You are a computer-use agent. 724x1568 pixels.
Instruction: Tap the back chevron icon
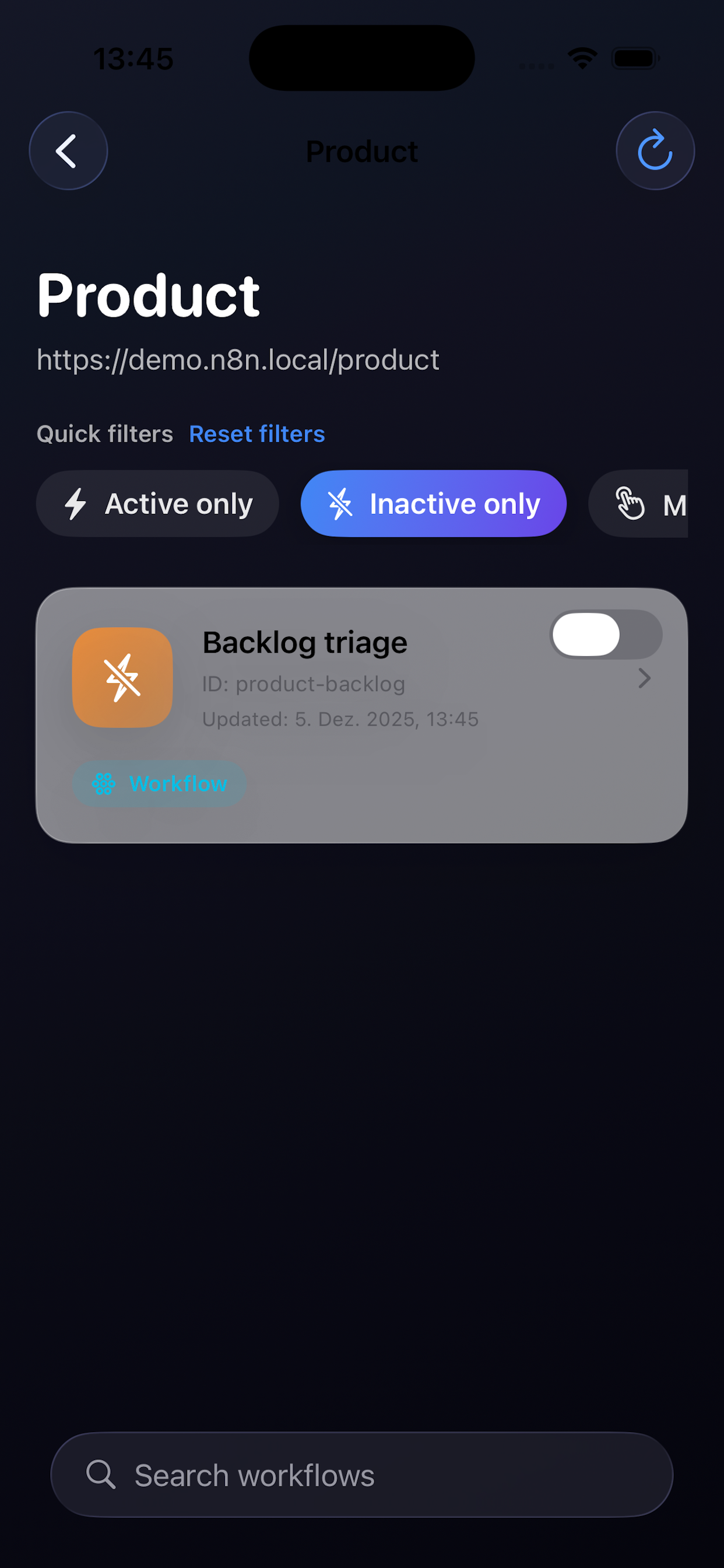pyautogui.click(x=68, y=151)
